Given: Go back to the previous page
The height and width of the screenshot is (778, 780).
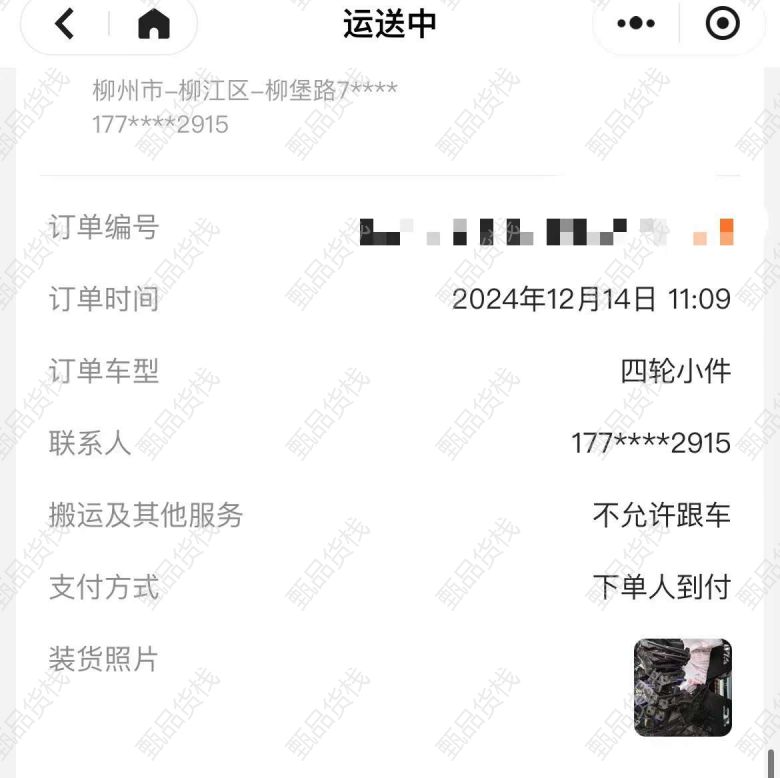Looking at the screenshot, I should pos(65,24).
